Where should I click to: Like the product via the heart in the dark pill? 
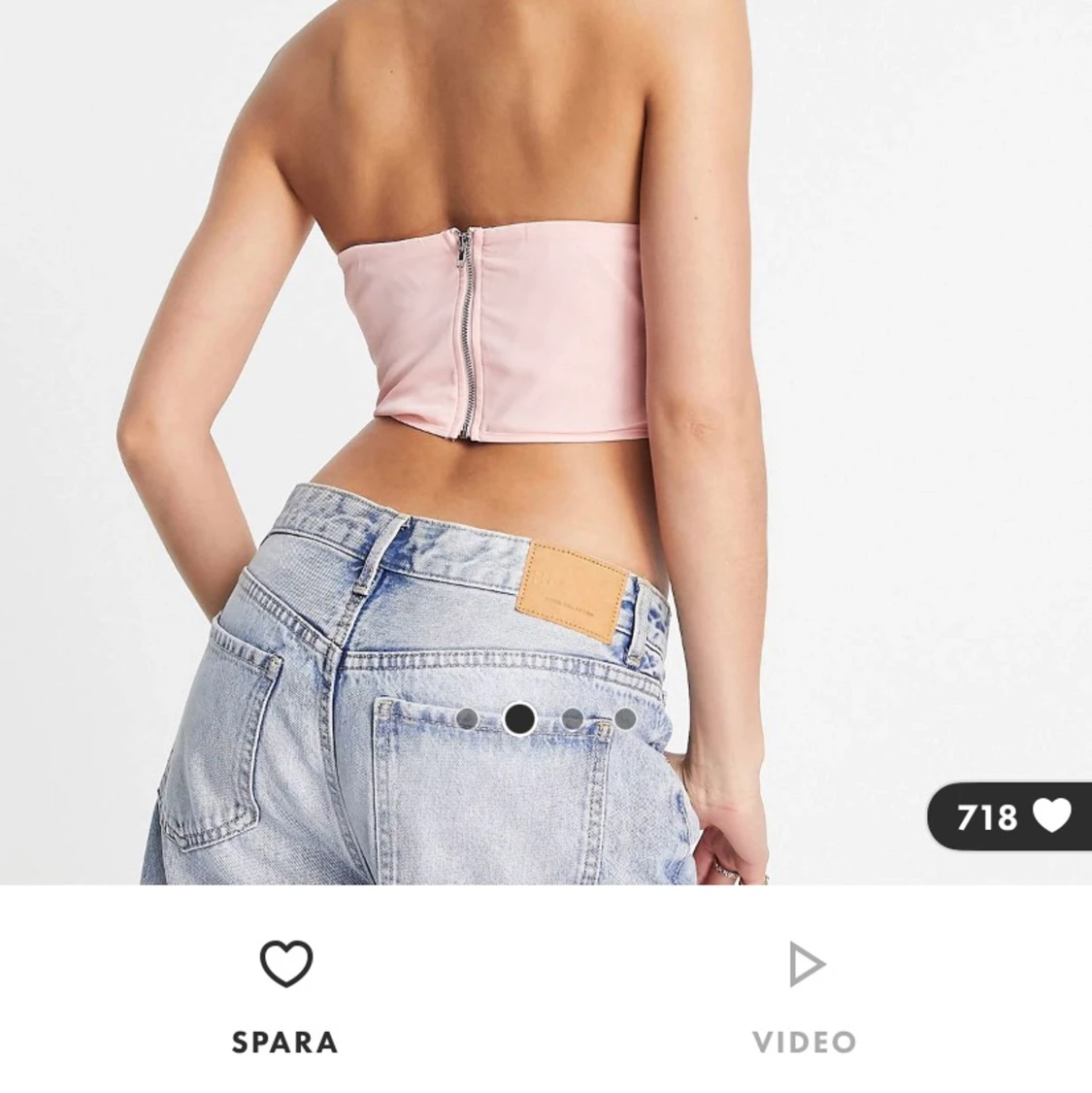[1050, 817]
